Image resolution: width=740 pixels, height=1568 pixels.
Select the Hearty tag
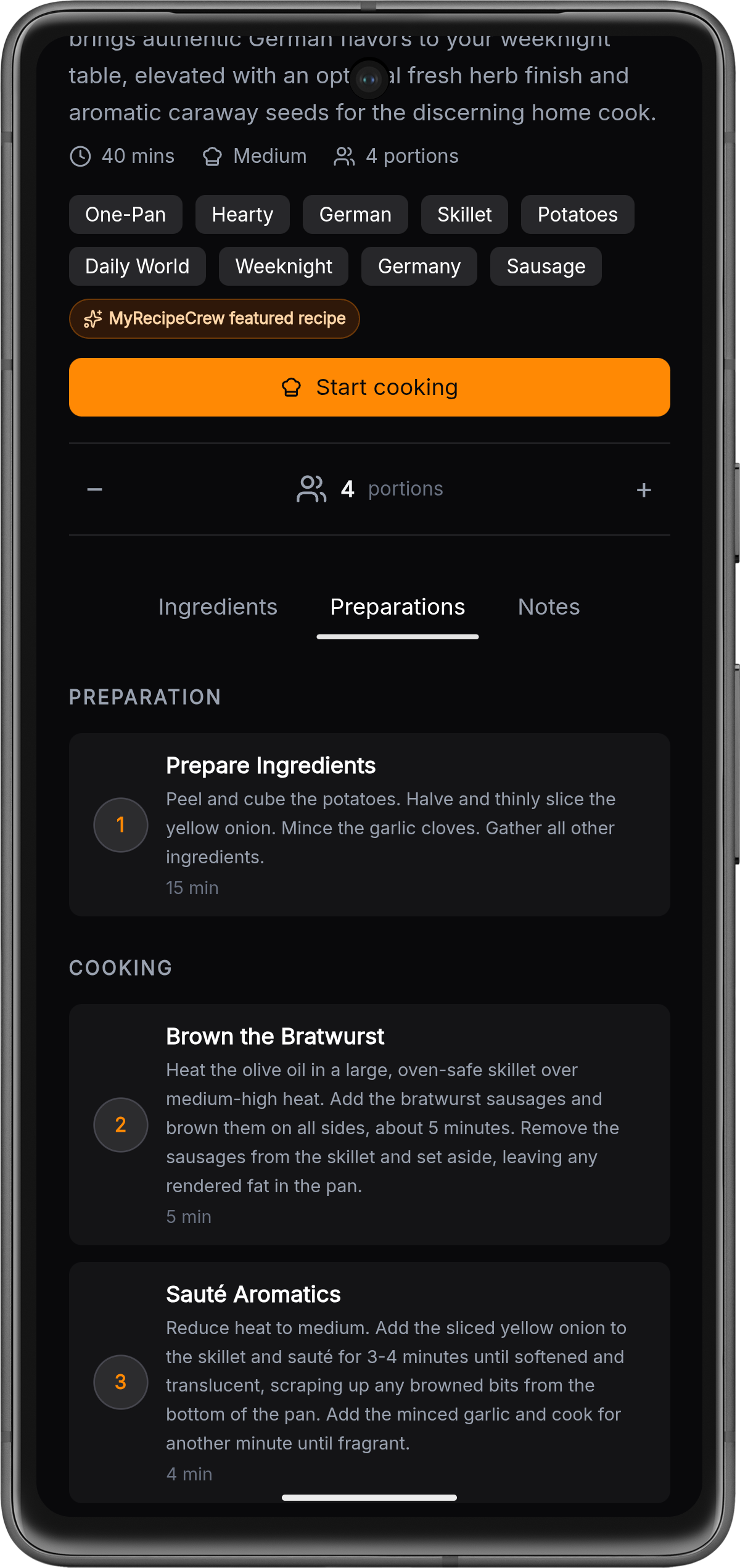(x=242, y=215)
